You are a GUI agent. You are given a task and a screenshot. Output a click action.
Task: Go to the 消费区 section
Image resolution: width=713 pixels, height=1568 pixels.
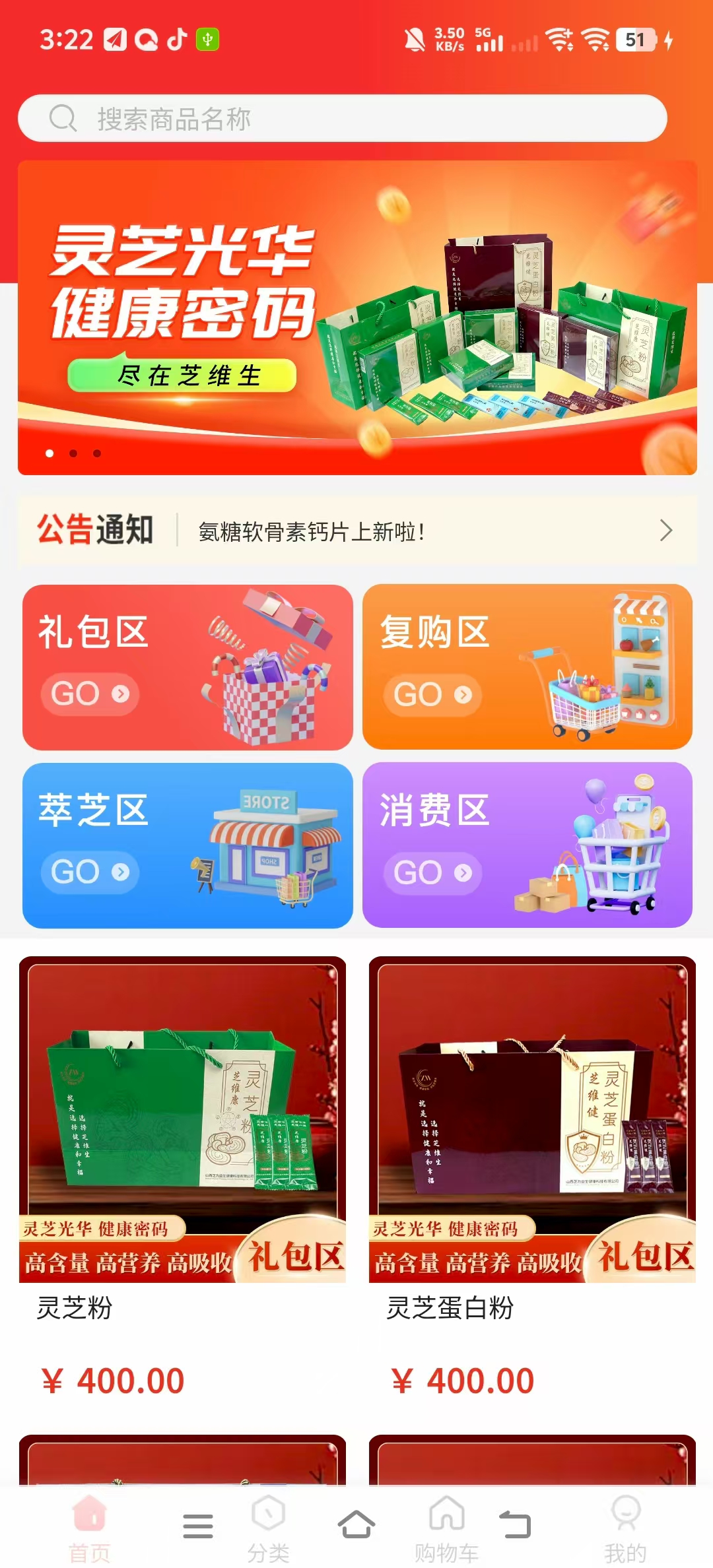pos(527,845)
